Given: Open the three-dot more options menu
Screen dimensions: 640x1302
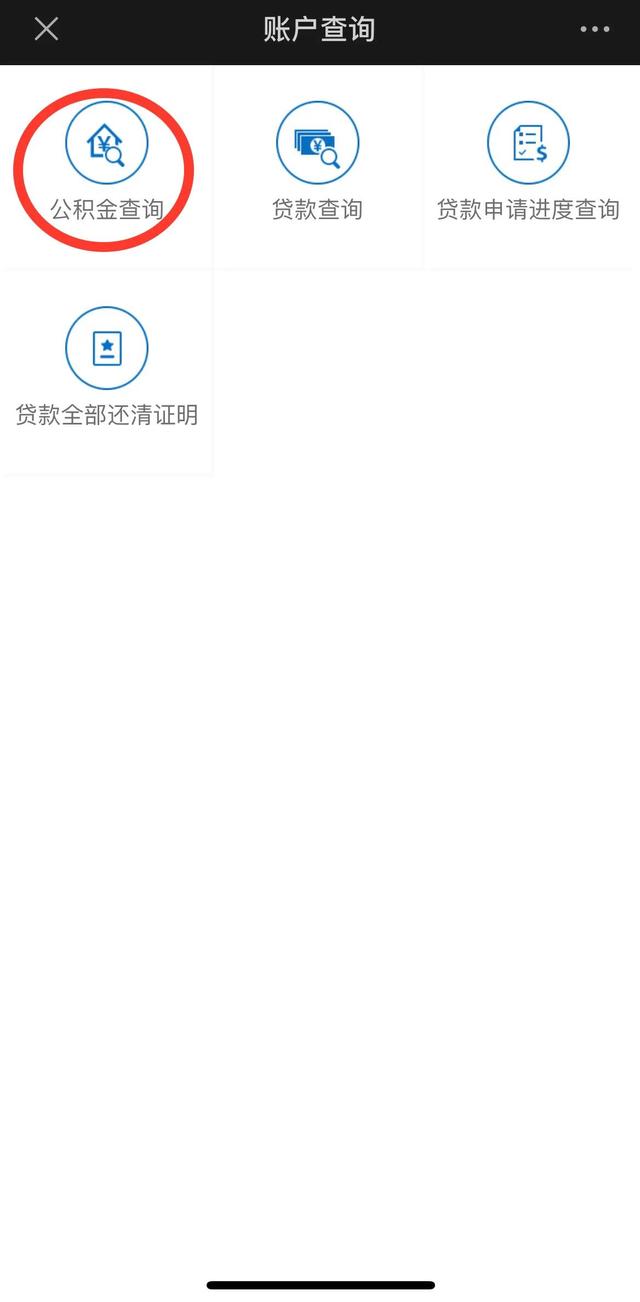Looking at the screenshot, I should coord(595,29).
